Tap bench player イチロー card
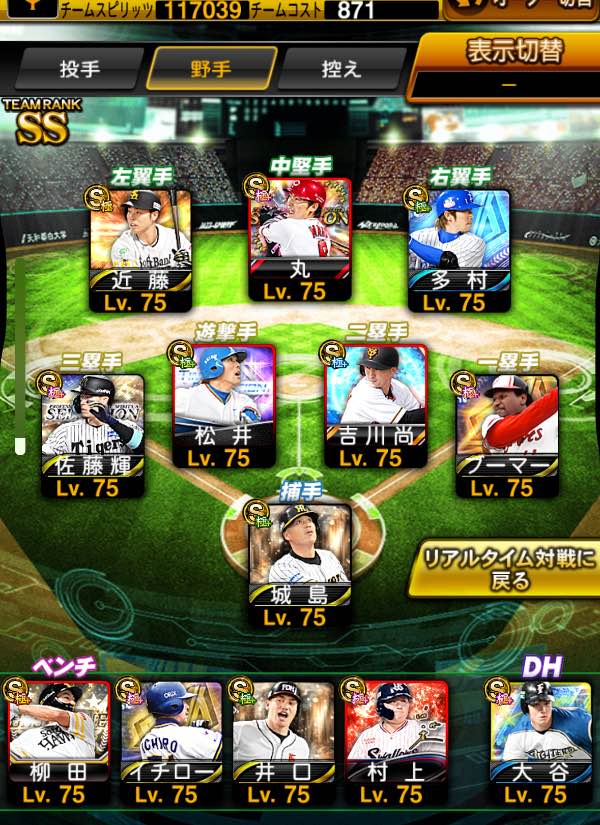Image resolution: width=600 pixels, height=825 pixels. click(172, 743)
